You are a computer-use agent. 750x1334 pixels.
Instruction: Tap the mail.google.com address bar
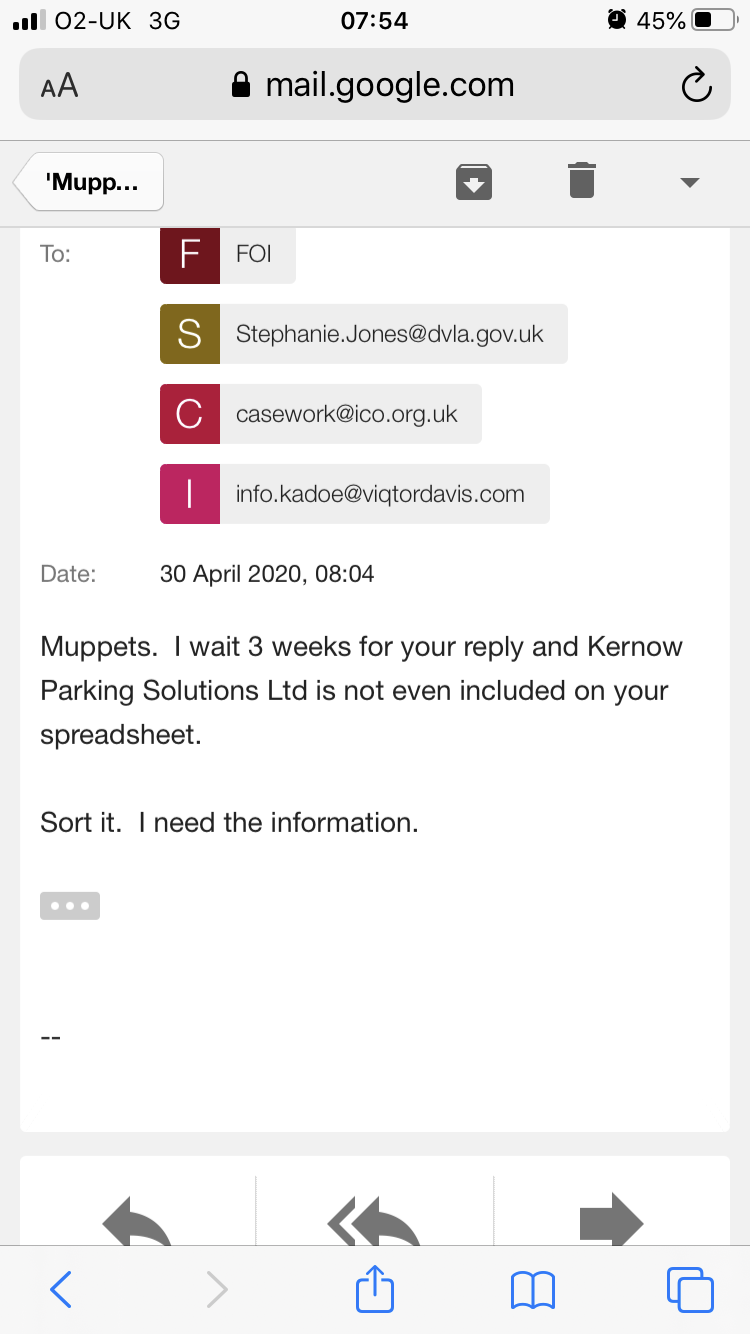(375, 85)
